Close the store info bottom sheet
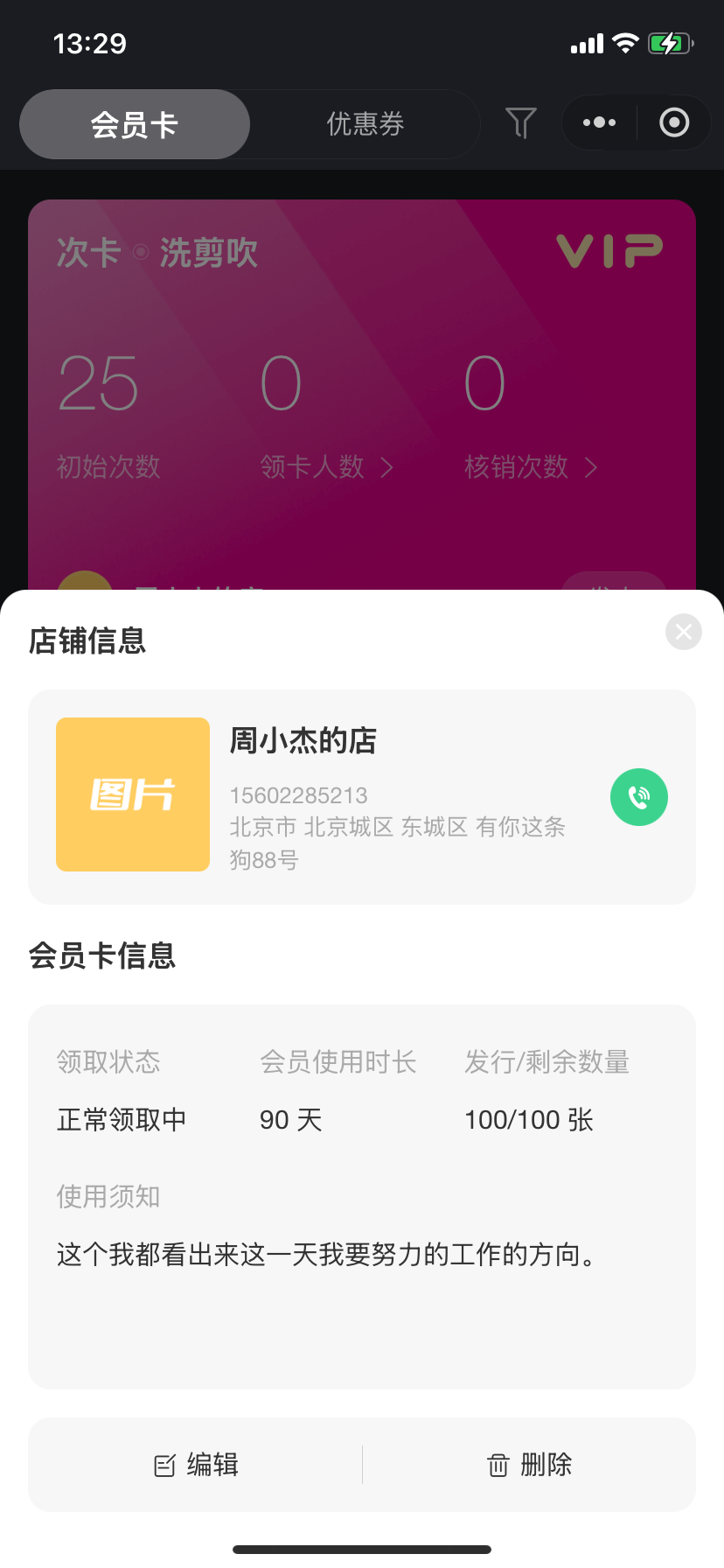This screenshot has width=724, height=1568. pos(684,632)
